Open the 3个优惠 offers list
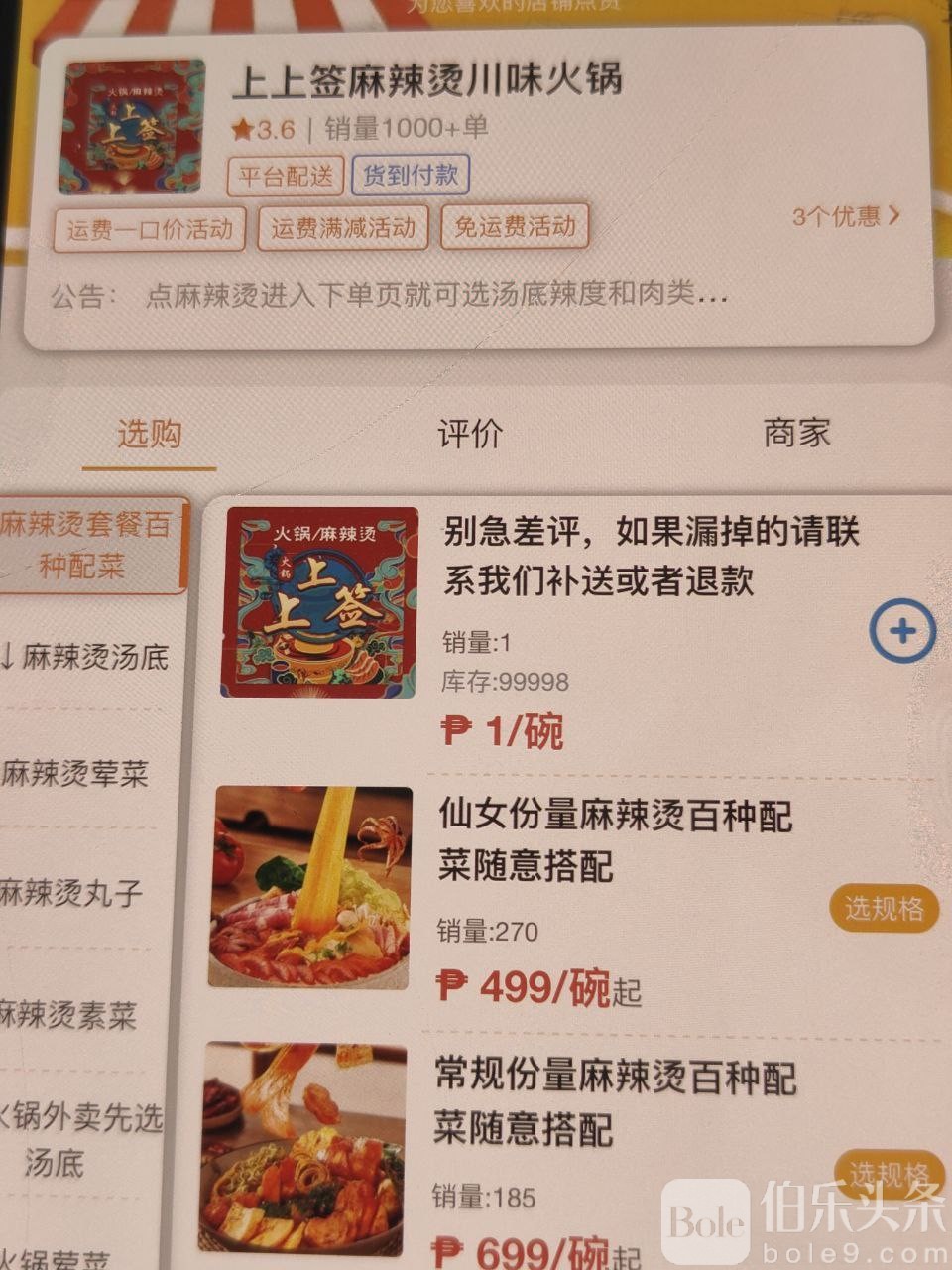 (845, 215)
